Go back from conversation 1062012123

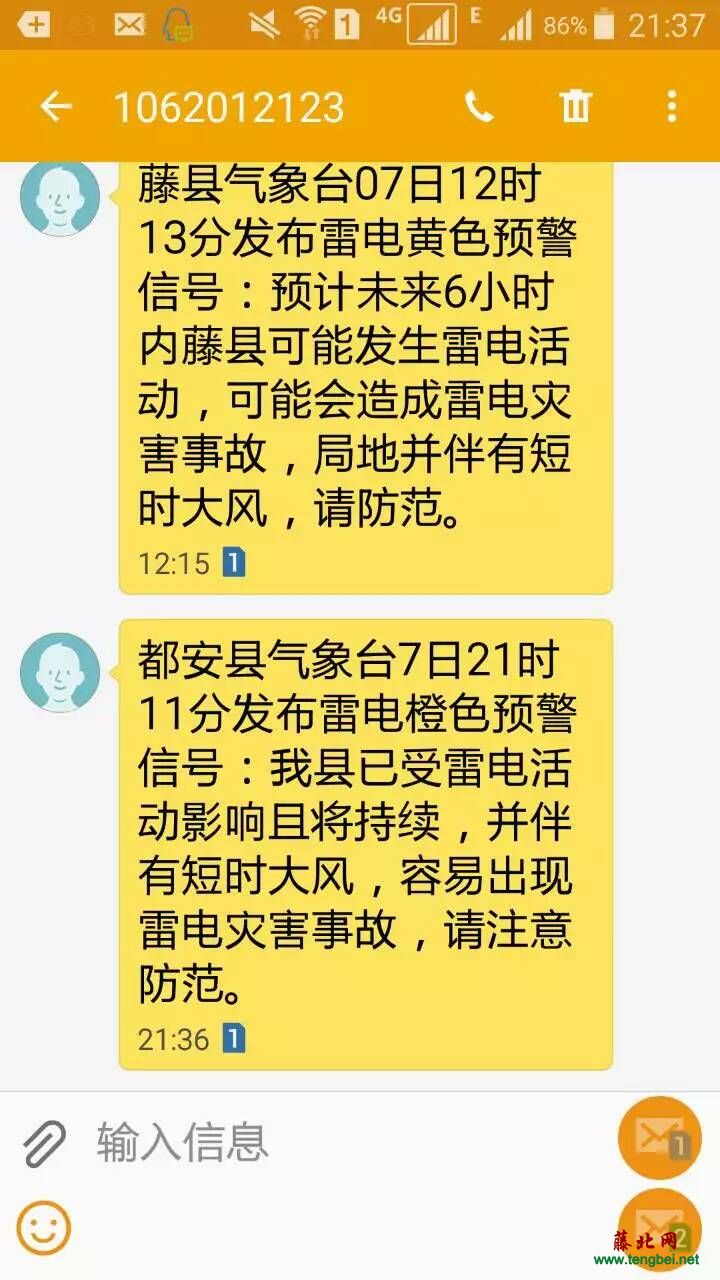click(55, 107)
